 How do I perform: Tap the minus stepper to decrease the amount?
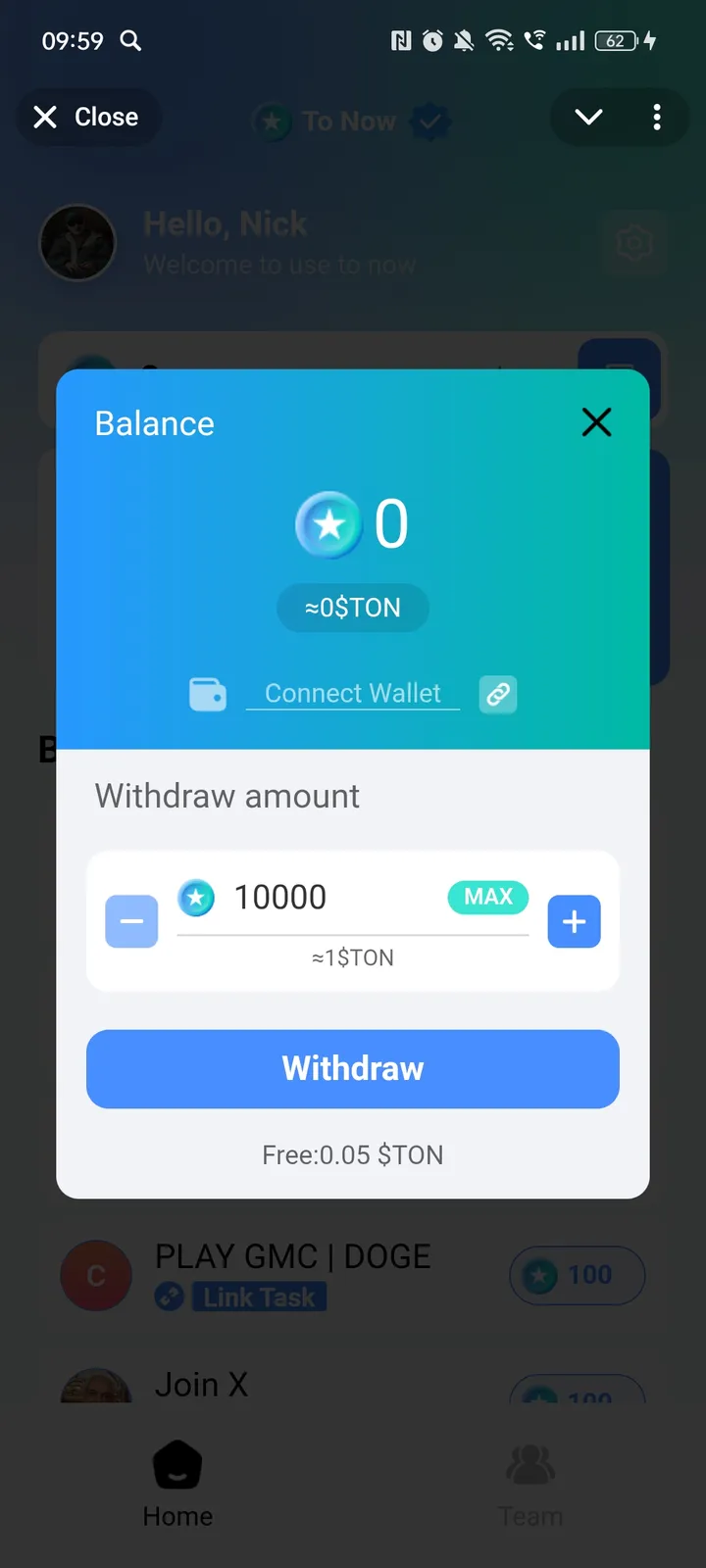coord(130,921)
